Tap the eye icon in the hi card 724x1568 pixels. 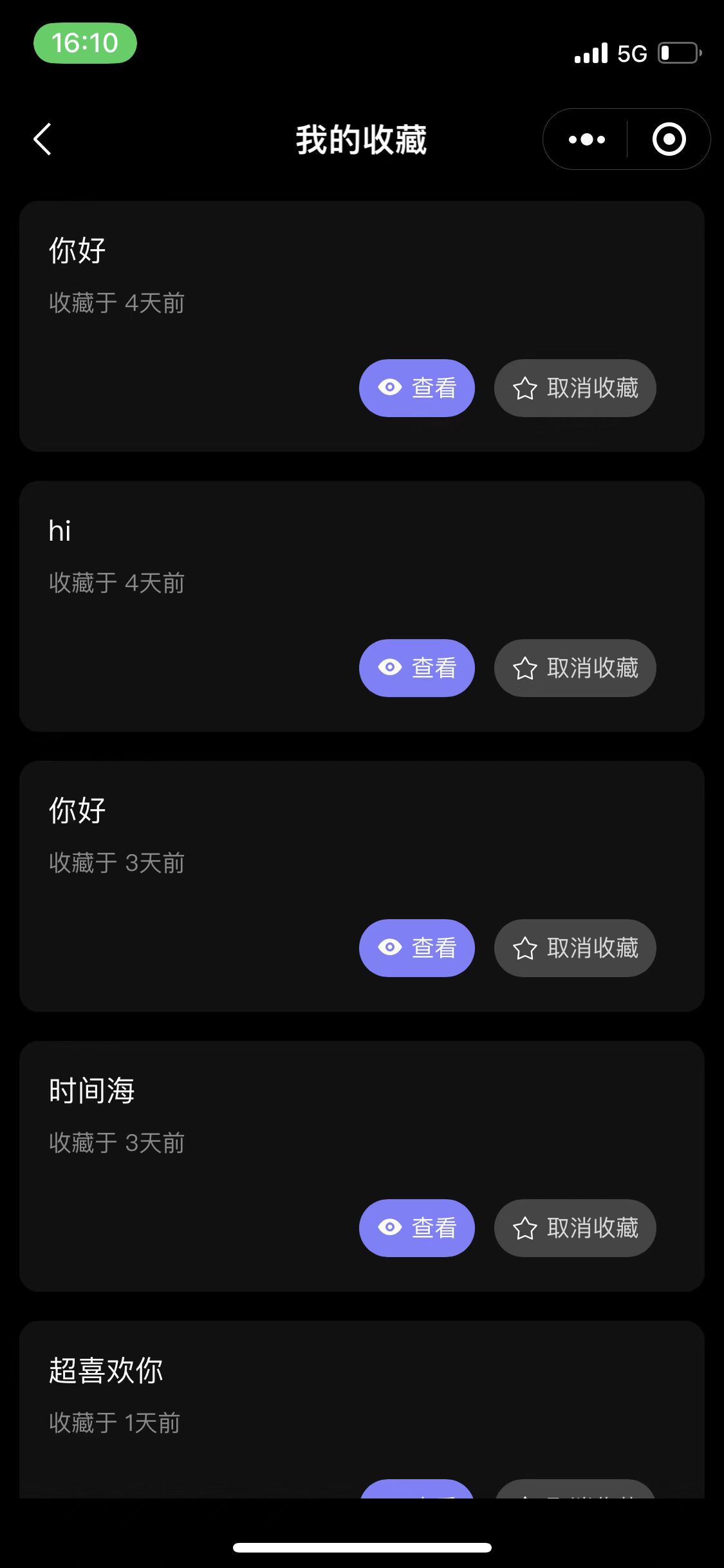click(389, 668)
